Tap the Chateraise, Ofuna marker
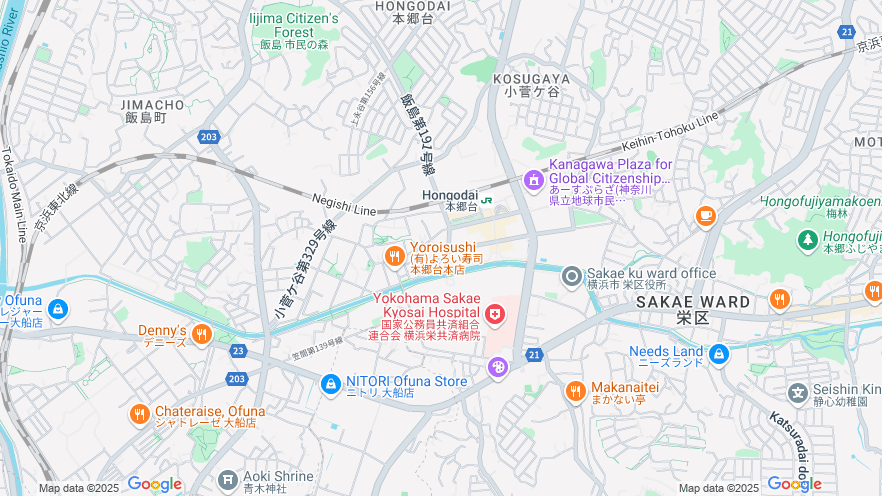 [x=139, y=413]
